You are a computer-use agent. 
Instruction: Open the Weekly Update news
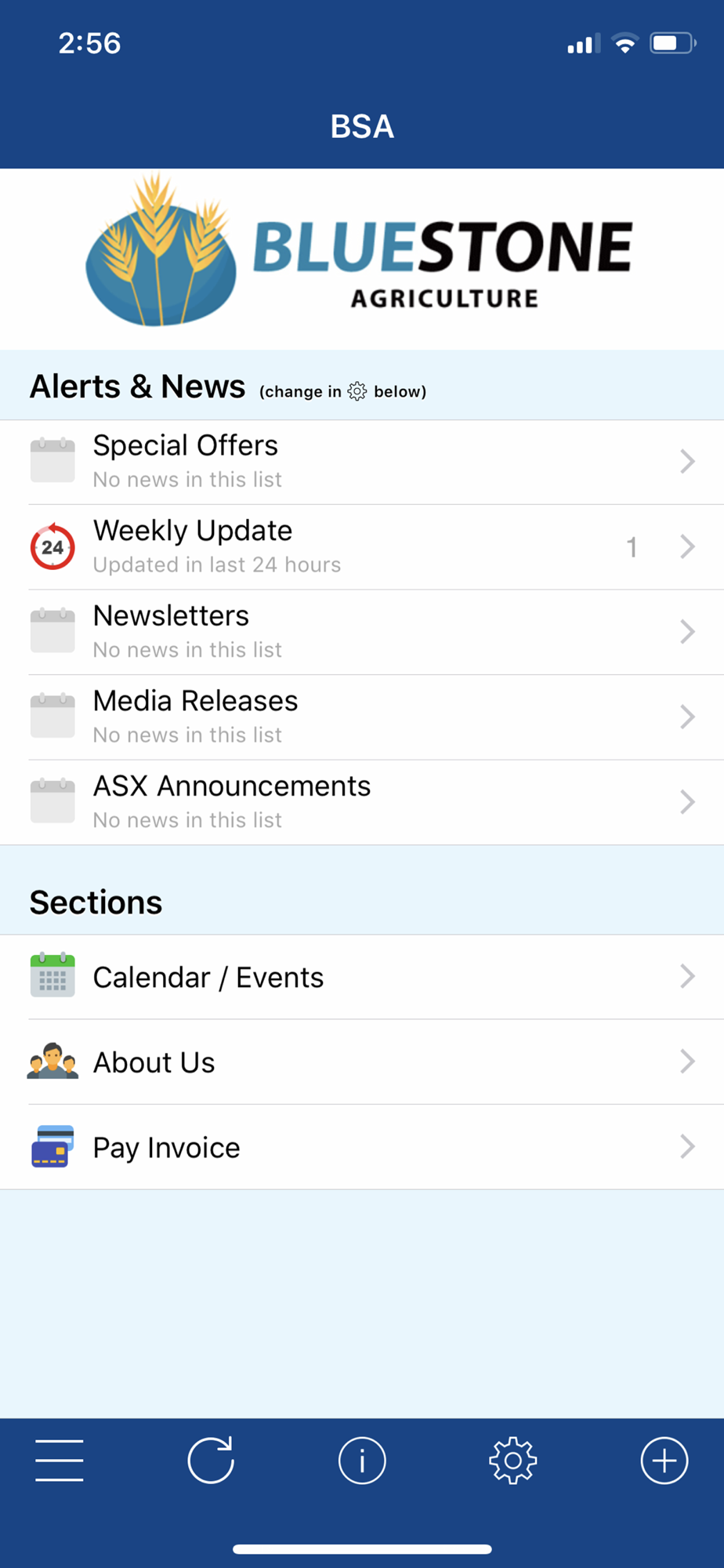click(x=362, y=547)
